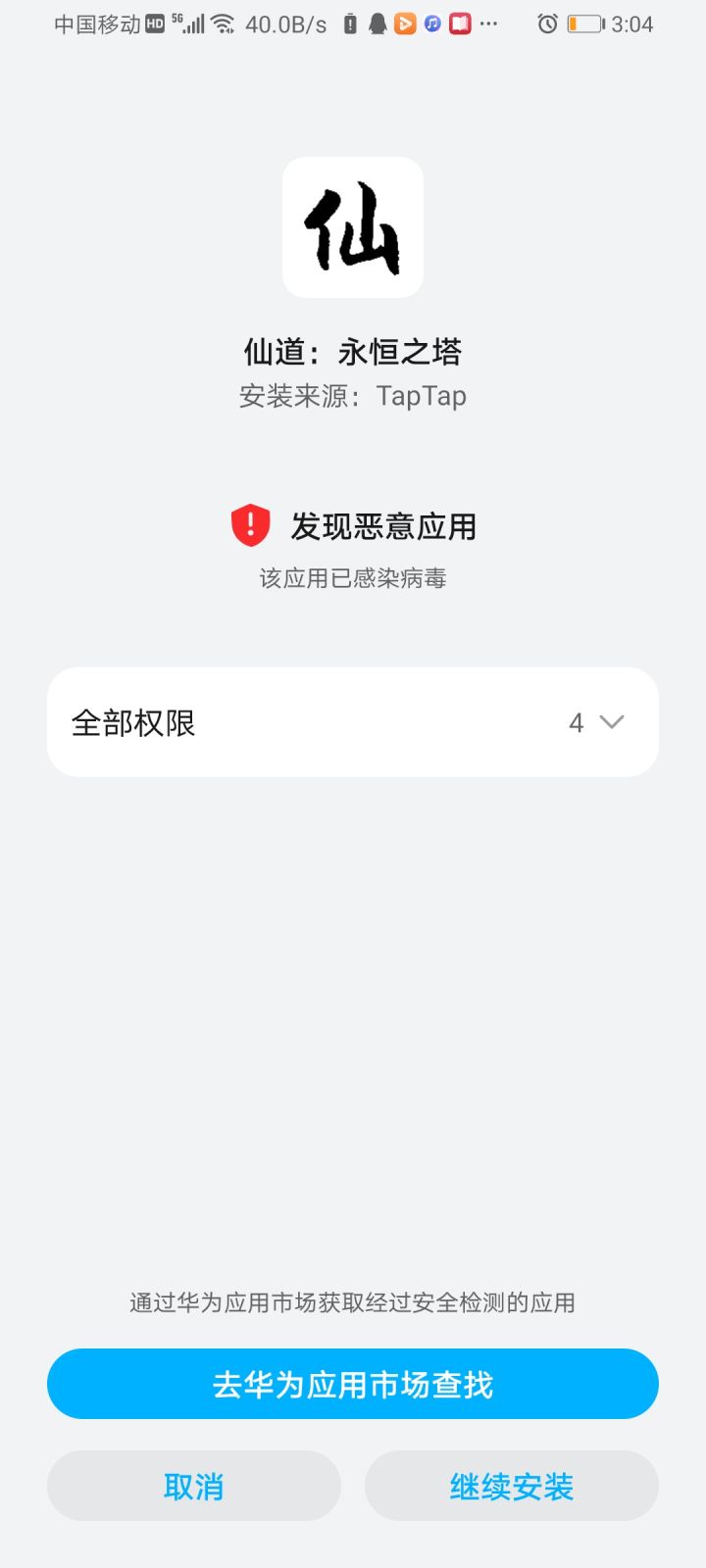Tap the battery level indicator
This screenshot has height=1568, width=706.
[x=583, y=24]
